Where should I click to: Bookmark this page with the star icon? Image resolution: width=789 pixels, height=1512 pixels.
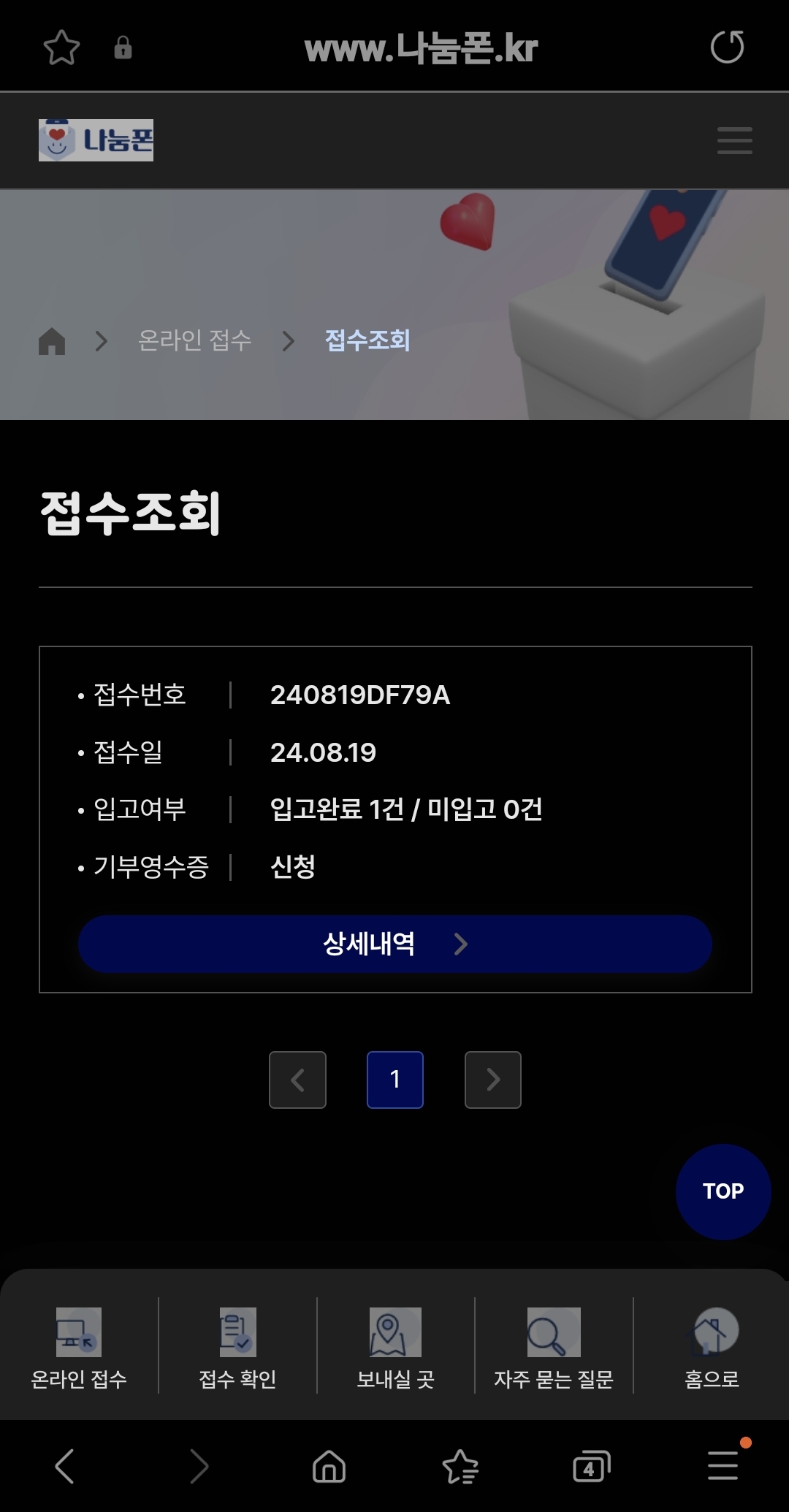coord(61,47)
